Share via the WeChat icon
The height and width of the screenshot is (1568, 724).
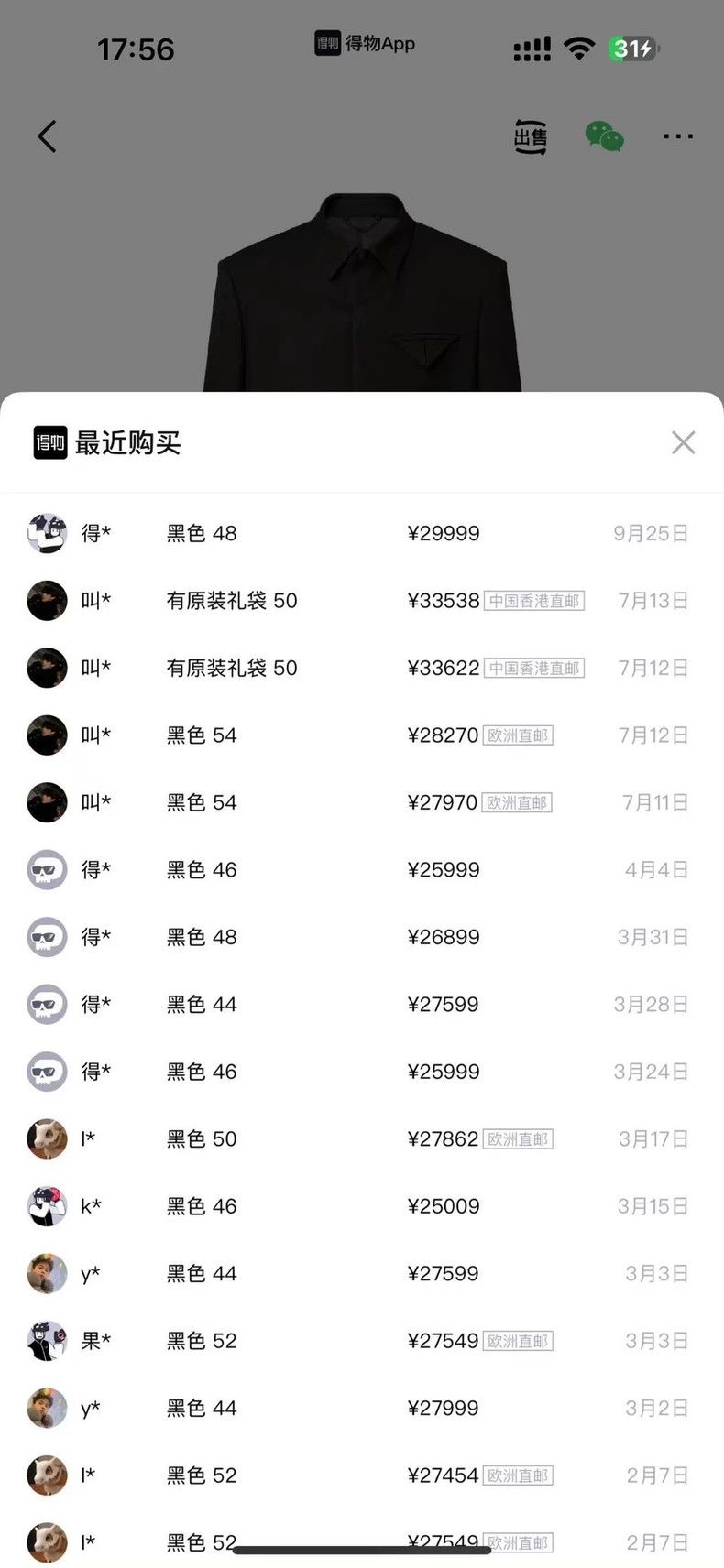(x=605, y=136)
